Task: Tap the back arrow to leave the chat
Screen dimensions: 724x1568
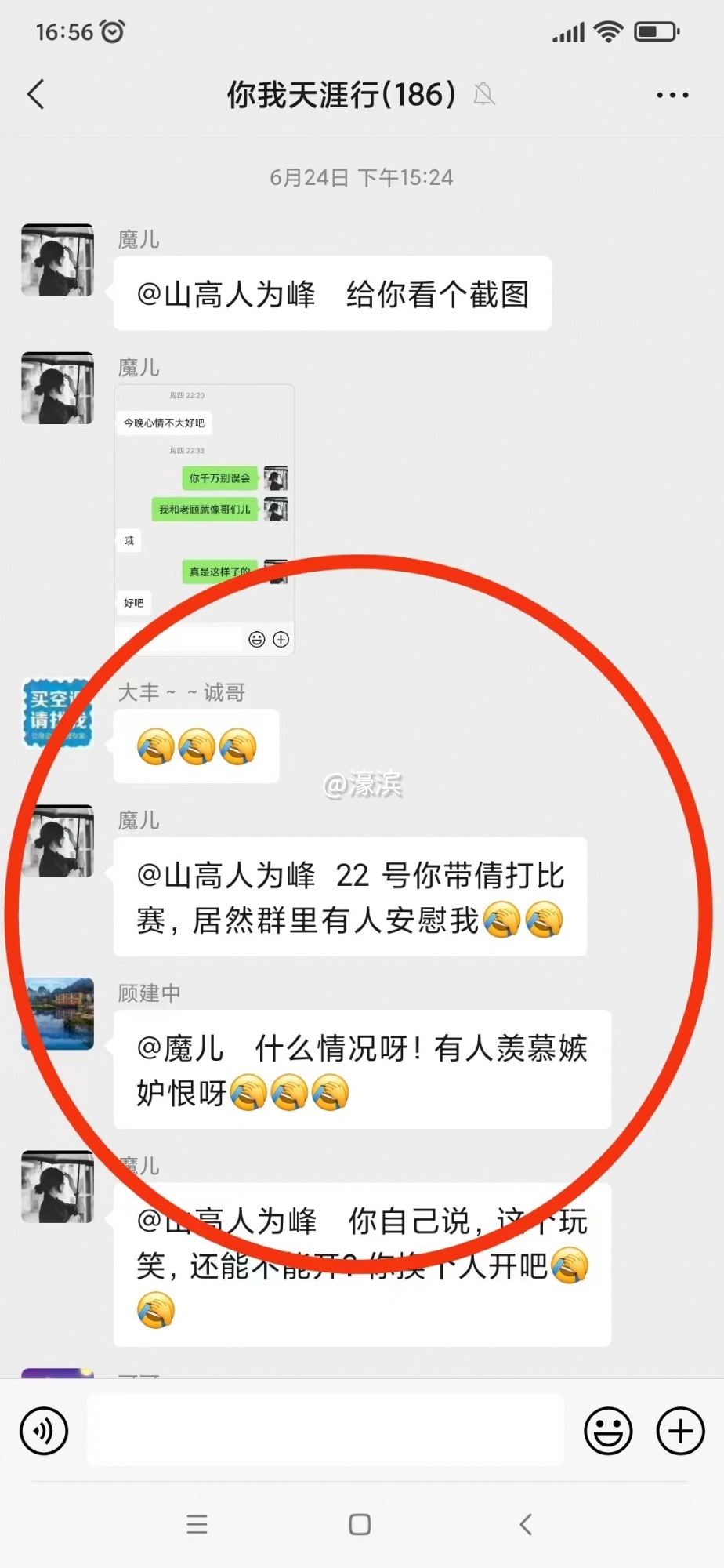Action: pyautogui.click(x=34, y=93)
